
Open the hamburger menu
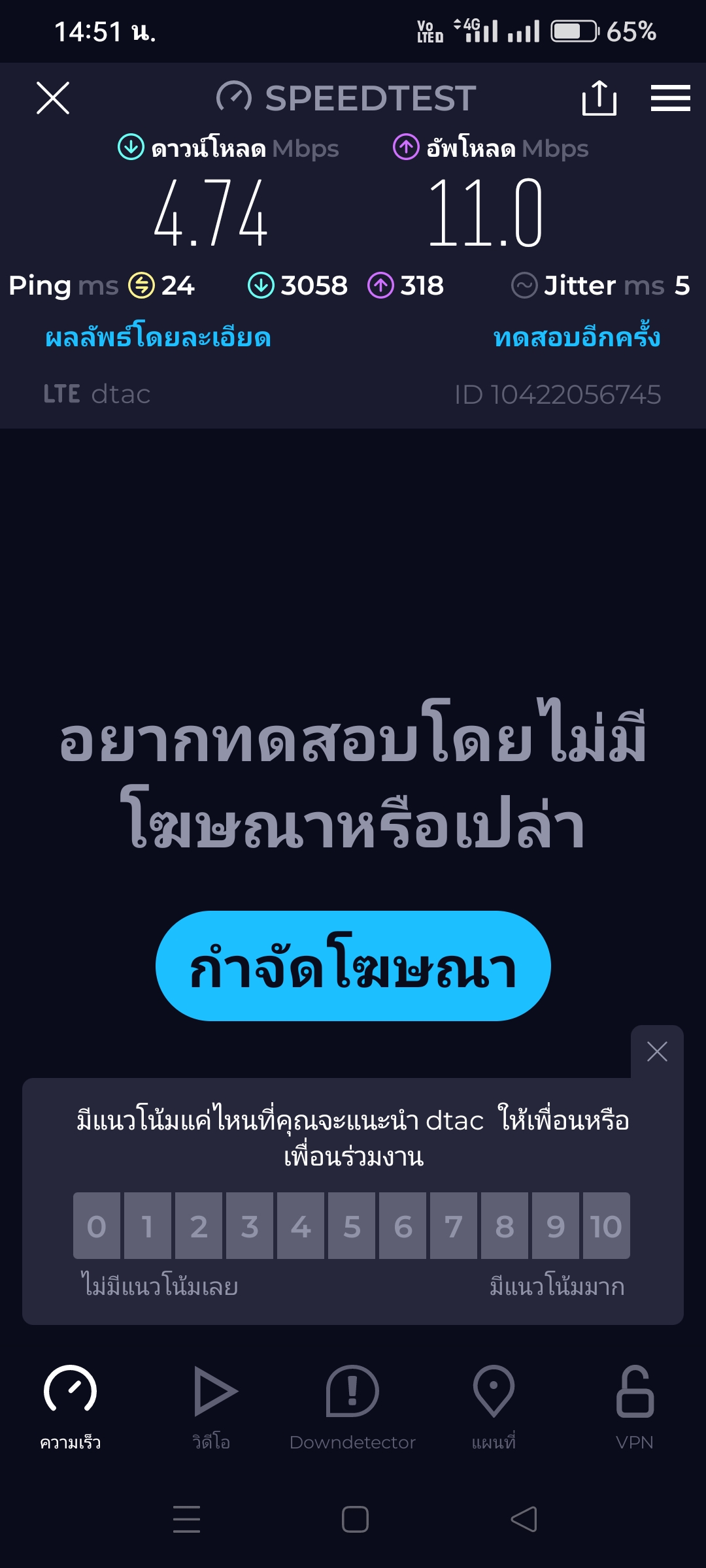[670, 98]
